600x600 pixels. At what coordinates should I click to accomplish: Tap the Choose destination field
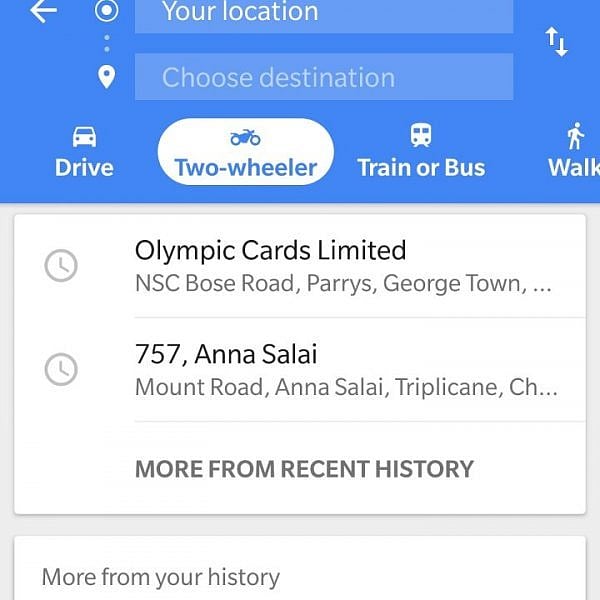(323, 77)
